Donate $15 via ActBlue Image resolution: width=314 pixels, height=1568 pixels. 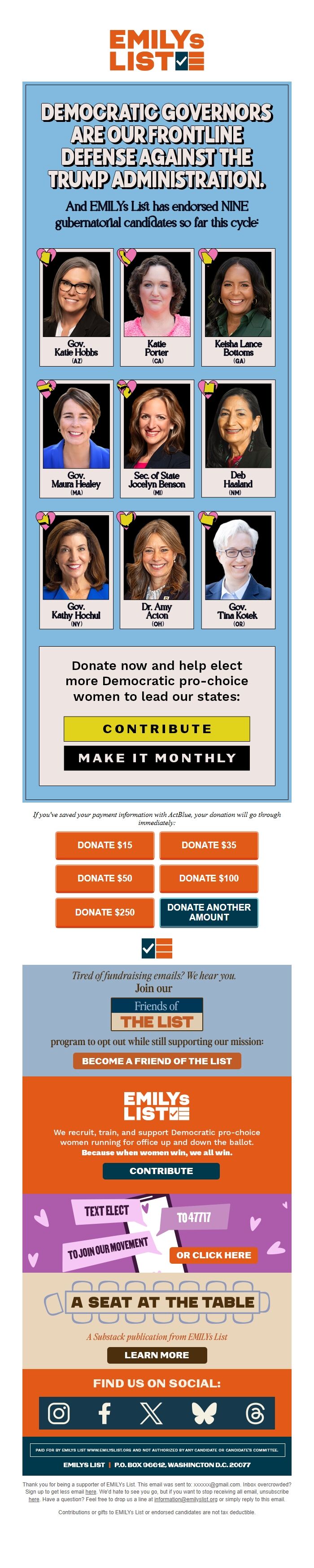[x=104, y=844]
